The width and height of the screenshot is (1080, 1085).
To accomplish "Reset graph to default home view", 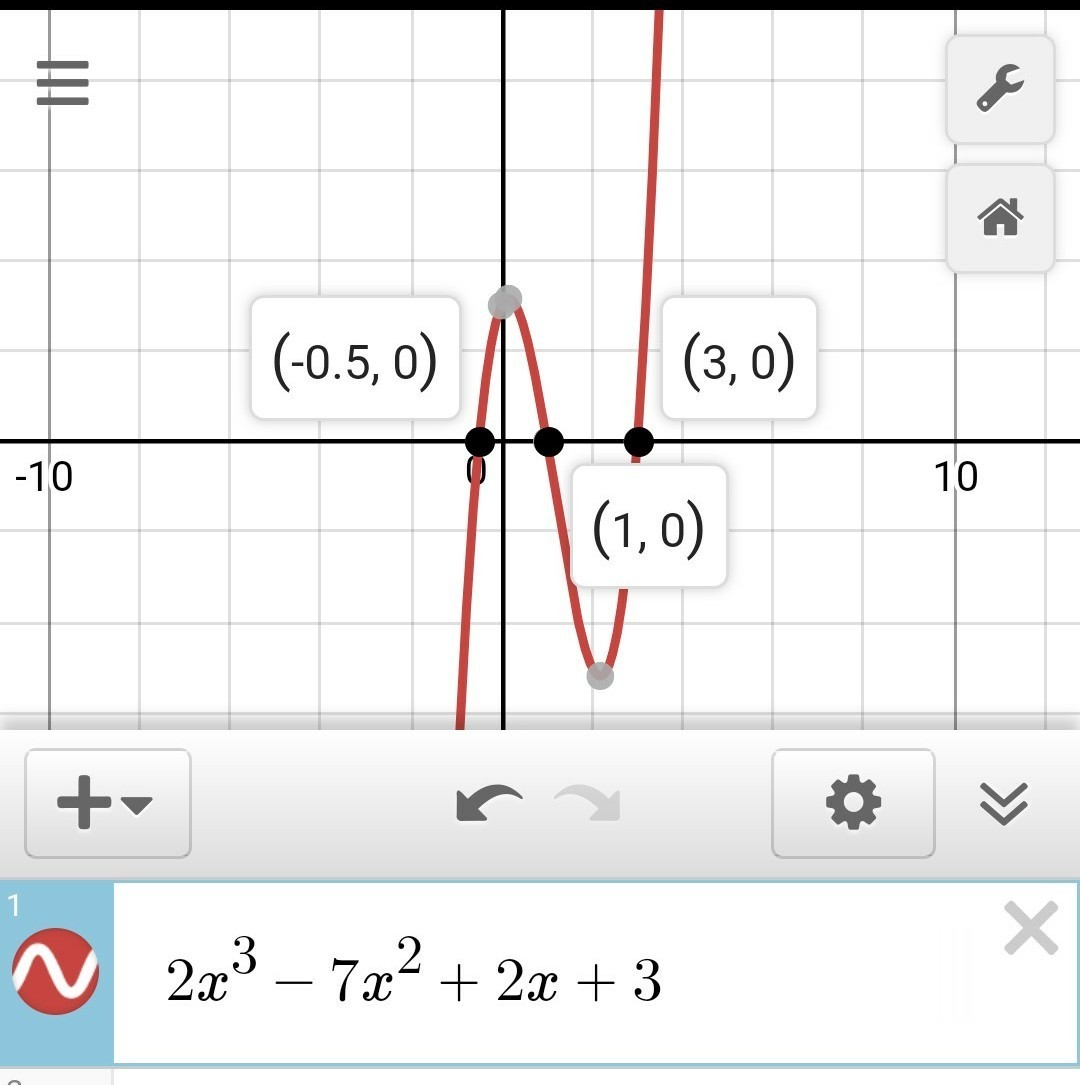I will pyautogui.click(x=1000, y=217).
